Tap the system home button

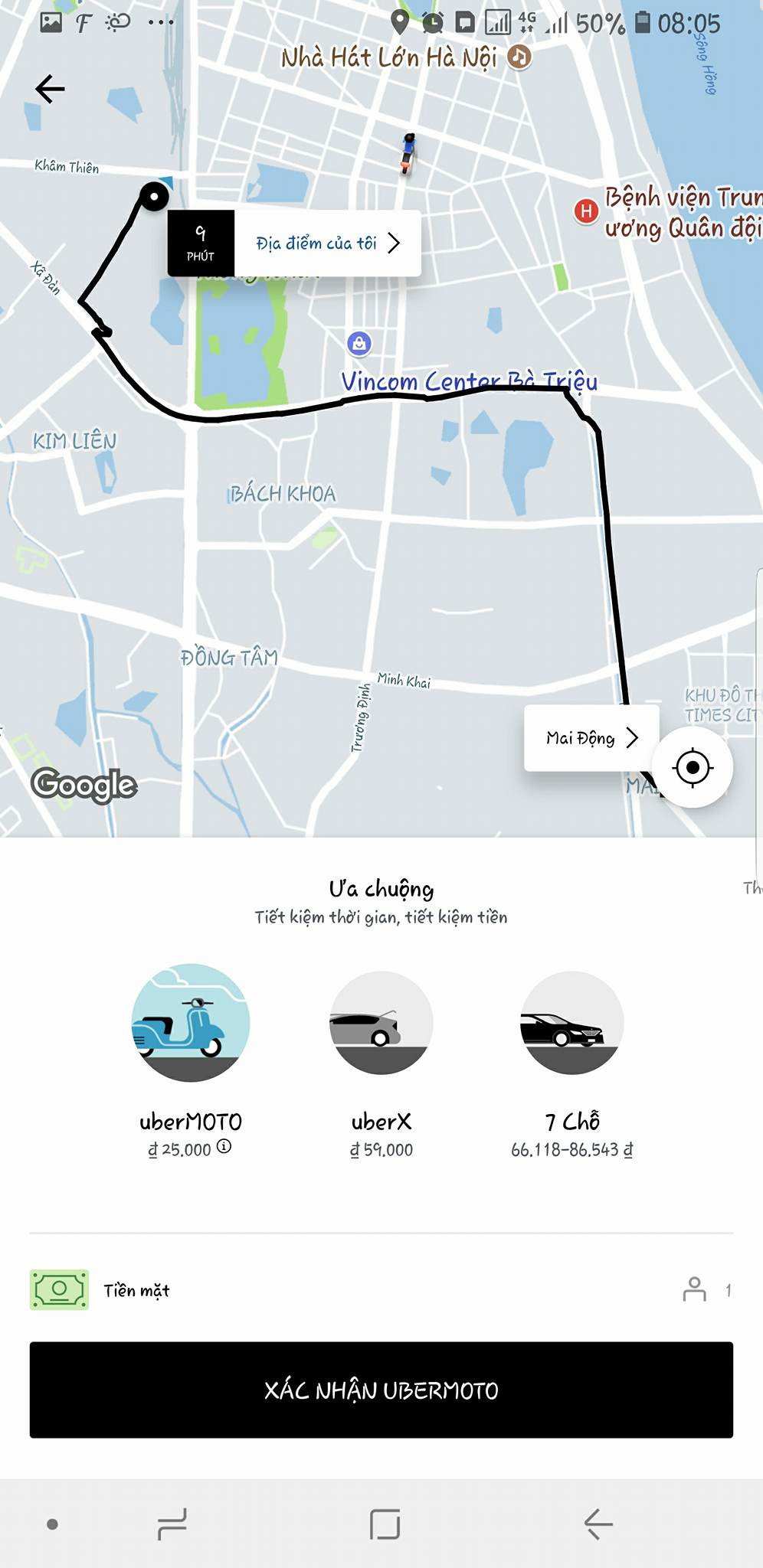(x=385, y=1524)
